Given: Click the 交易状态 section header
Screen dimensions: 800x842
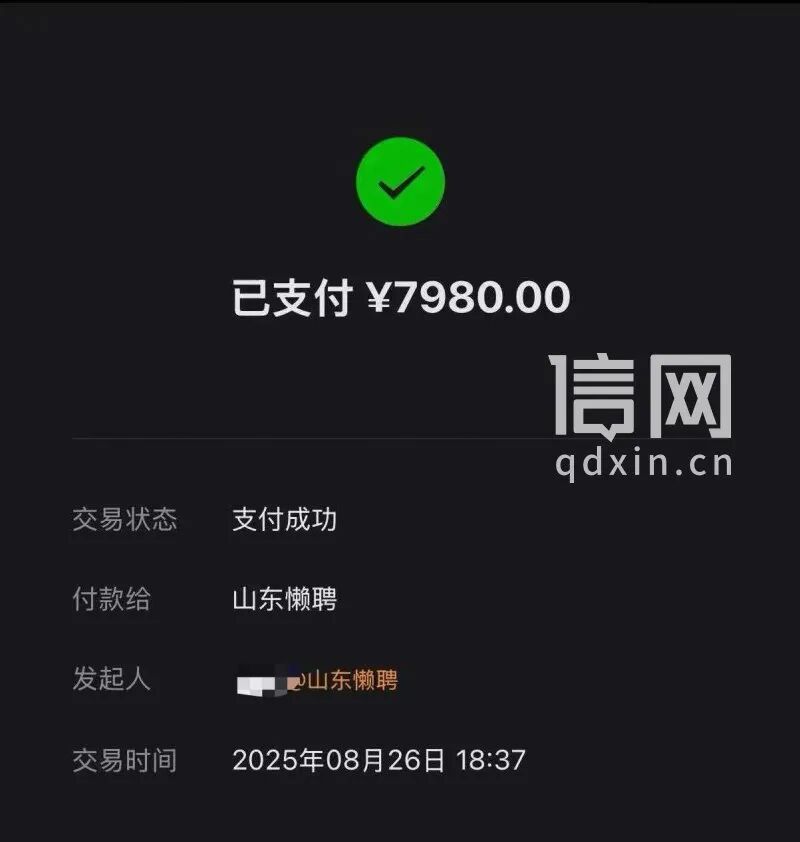Looking at the screenshot, I should pyautogui.click(x=126, y=519).
